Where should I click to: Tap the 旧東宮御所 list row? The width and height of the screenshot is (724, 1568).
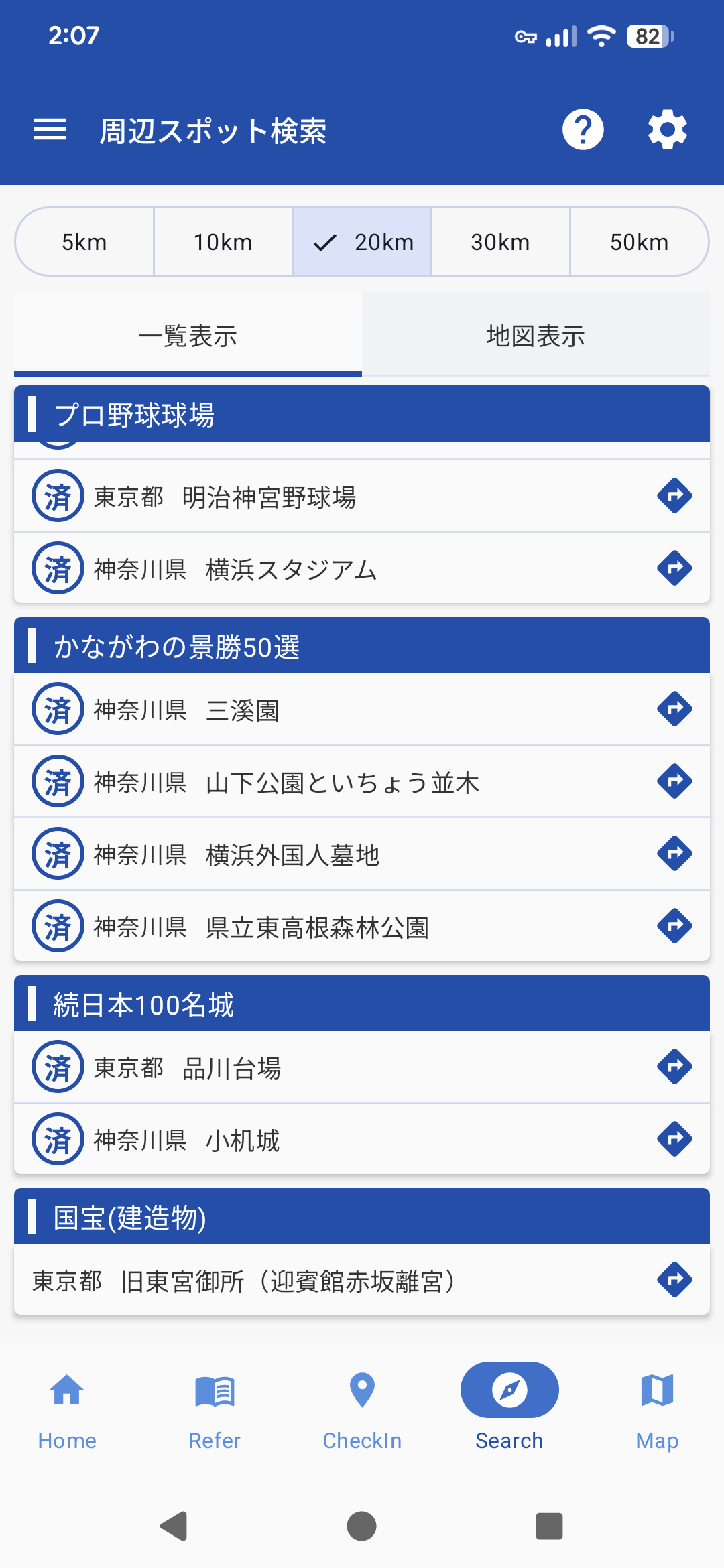tap(268, 1280)
